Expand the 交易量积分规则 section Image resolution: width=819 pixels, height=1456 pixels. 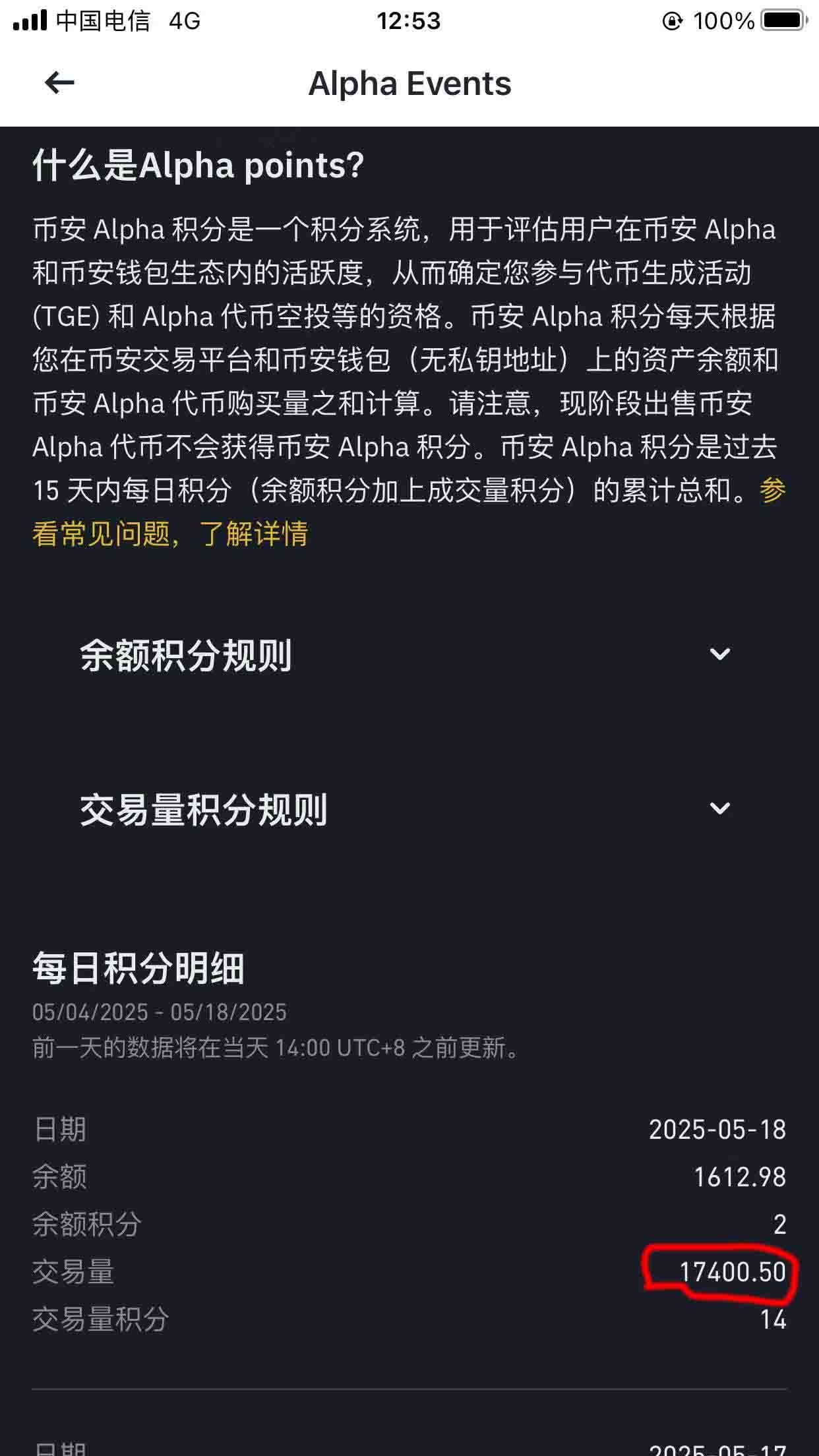coord(719,808)
